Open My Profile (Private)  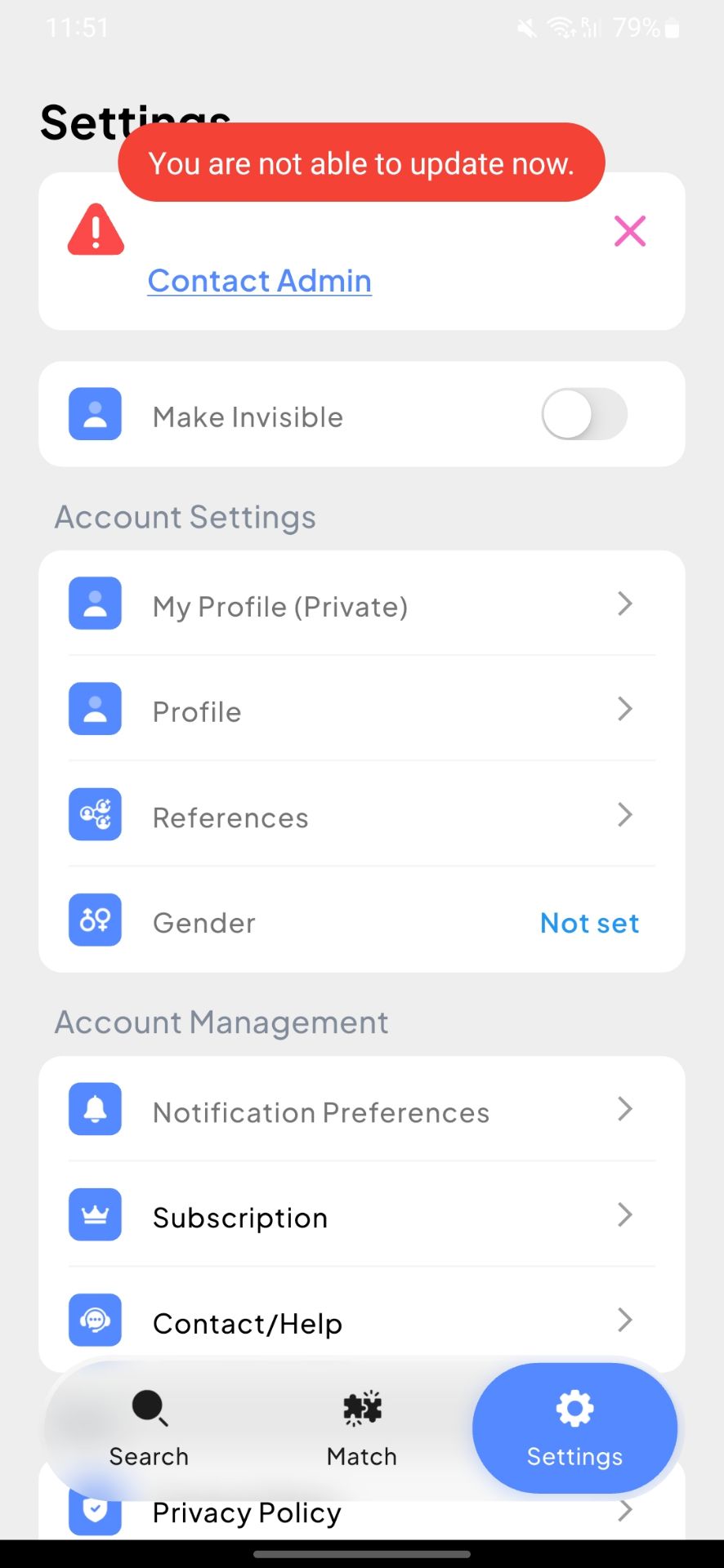362,604
